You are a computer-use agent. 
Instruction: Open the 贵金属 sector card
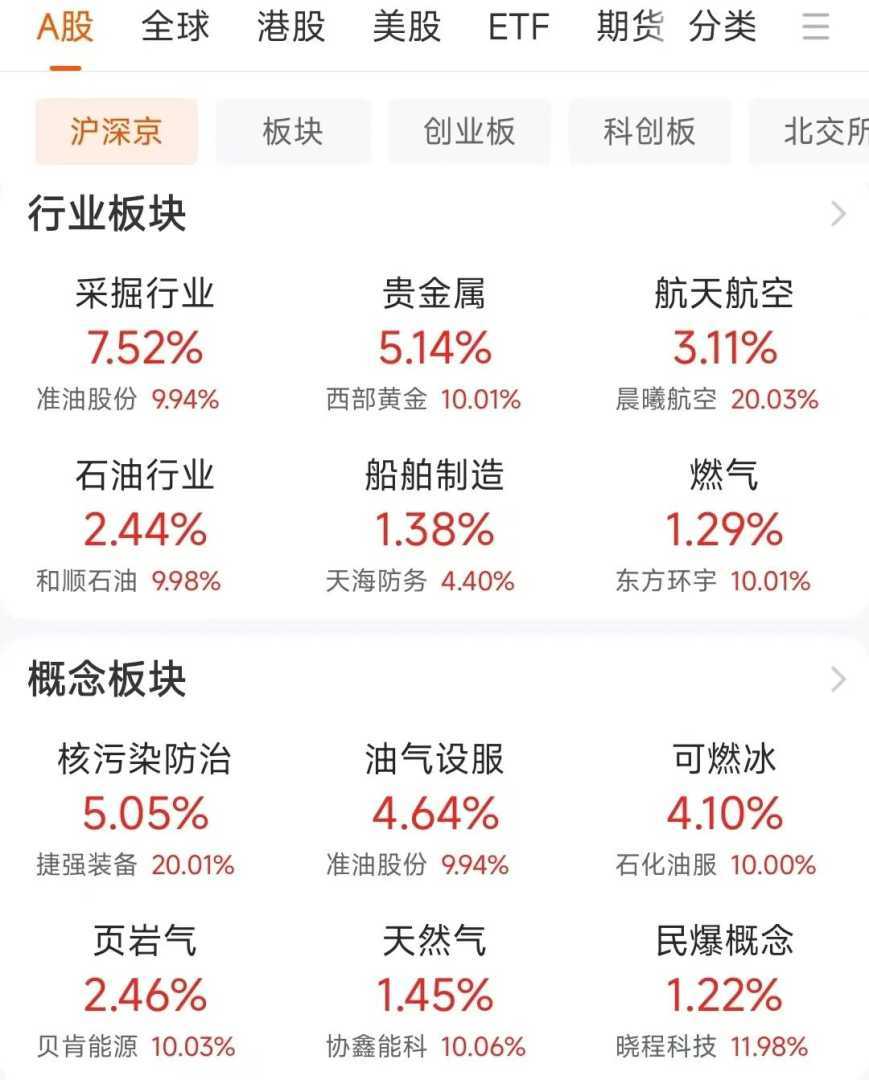434,345
